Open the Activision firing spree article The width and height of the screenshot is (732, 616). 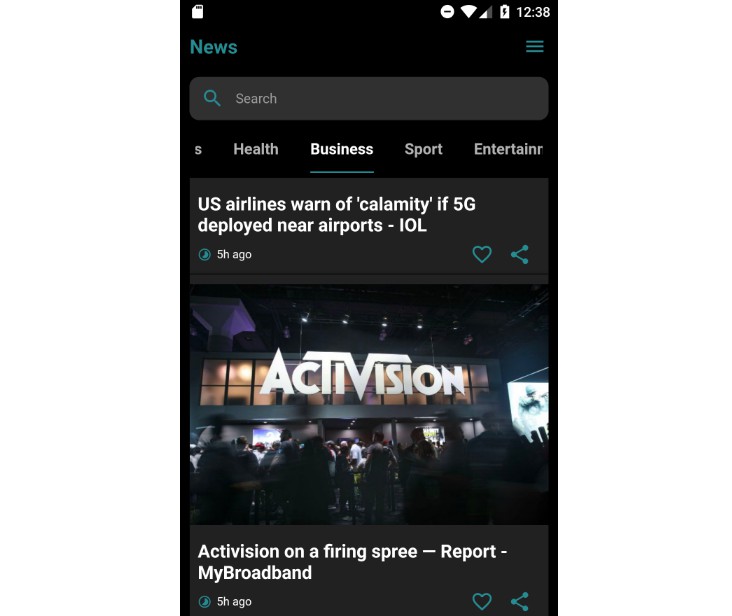(352, 561)
